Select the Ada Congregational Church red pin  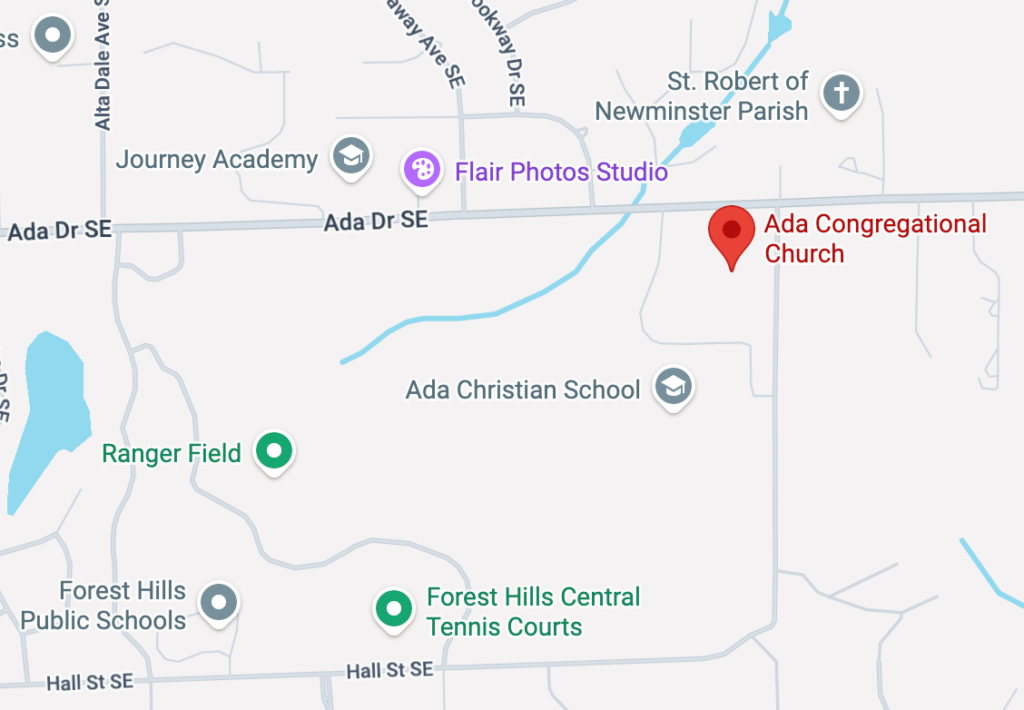pyautogui.click(x=731, y=232)
